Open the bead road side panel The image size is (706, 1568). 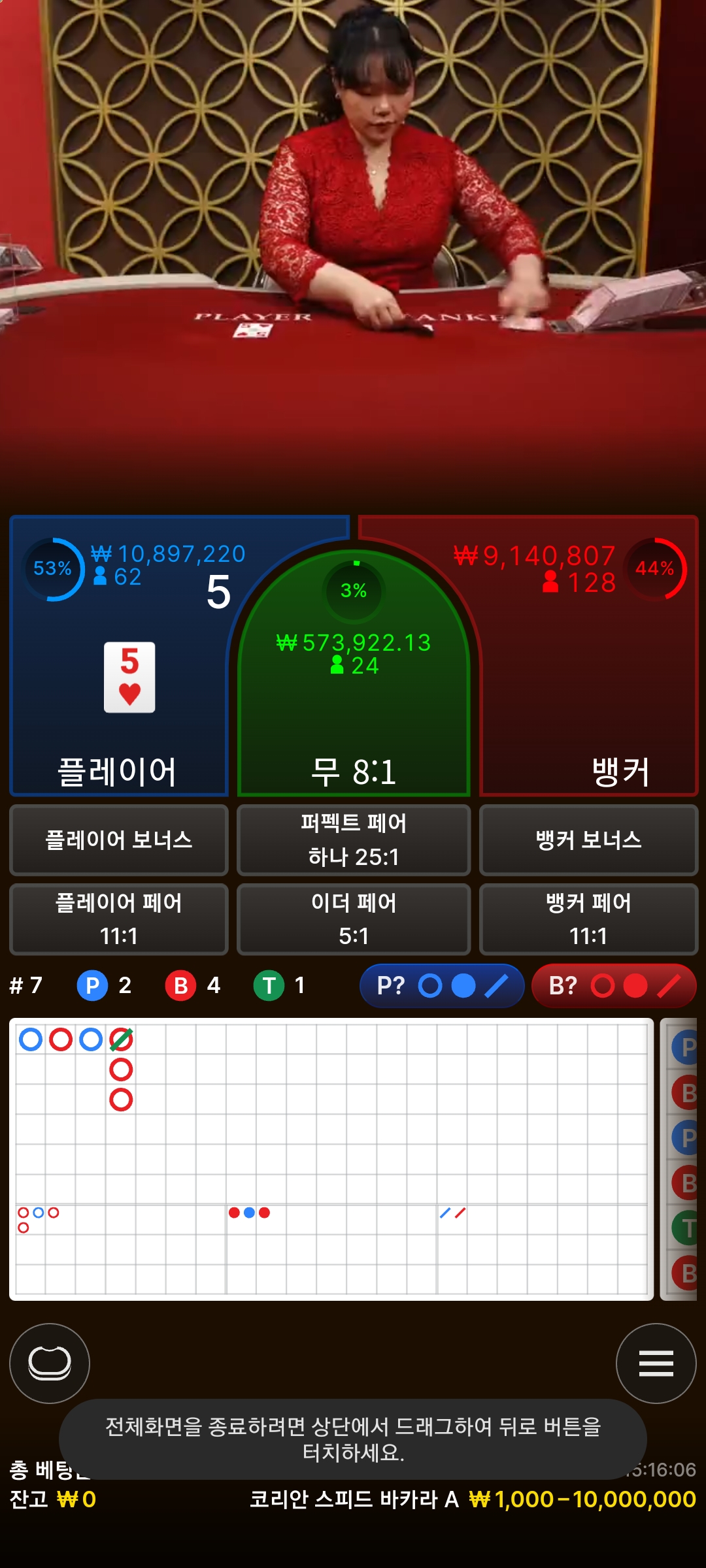coord(679,1159)
